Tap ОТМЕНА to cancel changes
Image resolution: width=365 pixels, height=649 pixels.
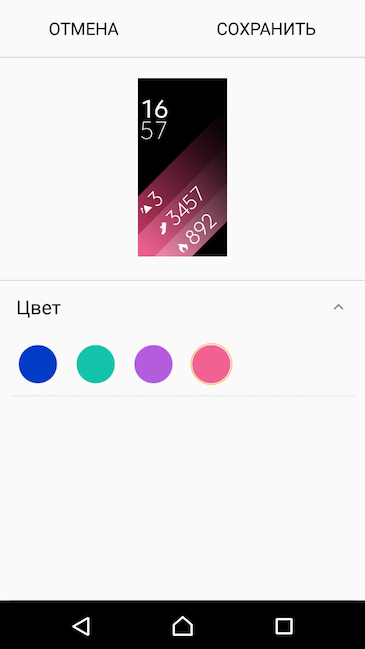[84, 29]
